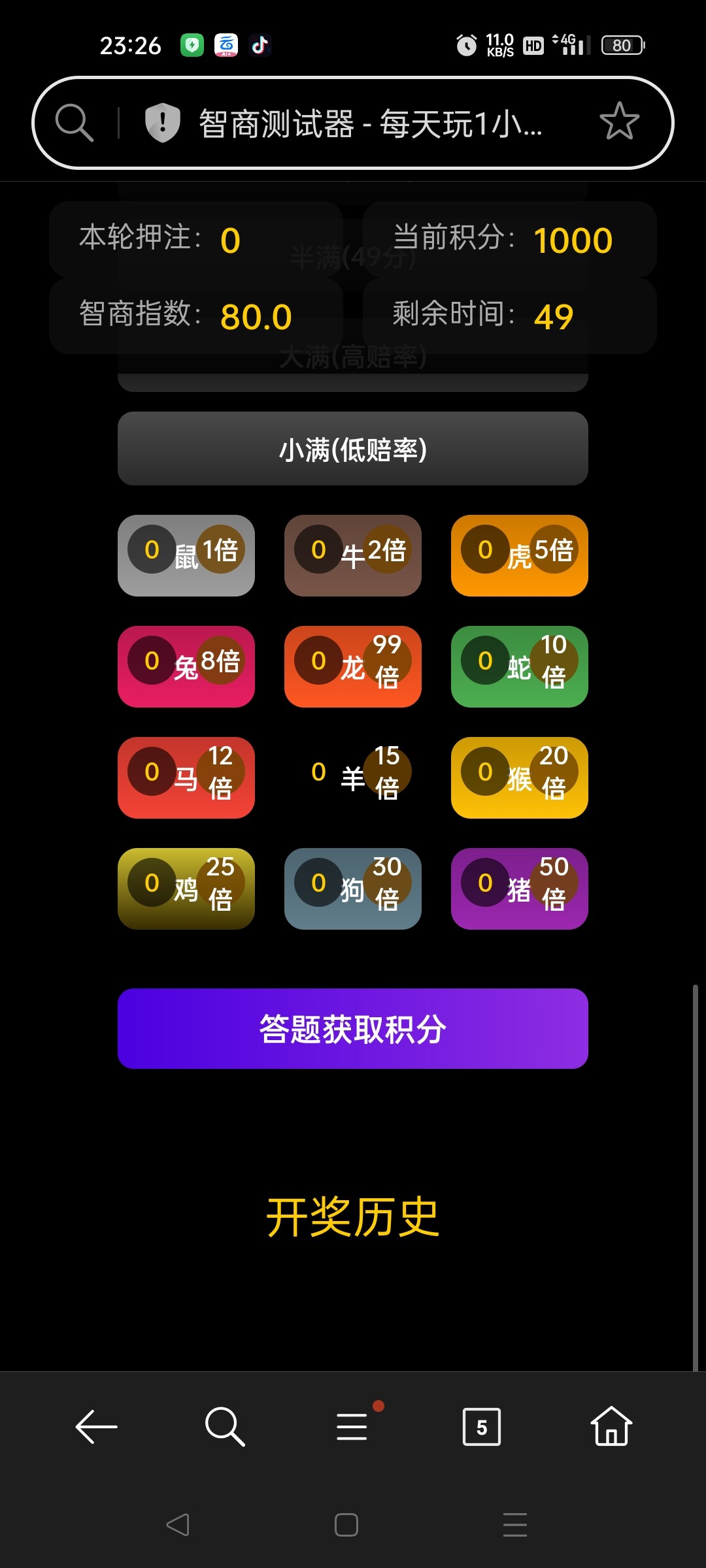Screen dimensions: 706x1568
Task: Go to the browser home page
Action: pyautogui.click(x=611, y=1426)
